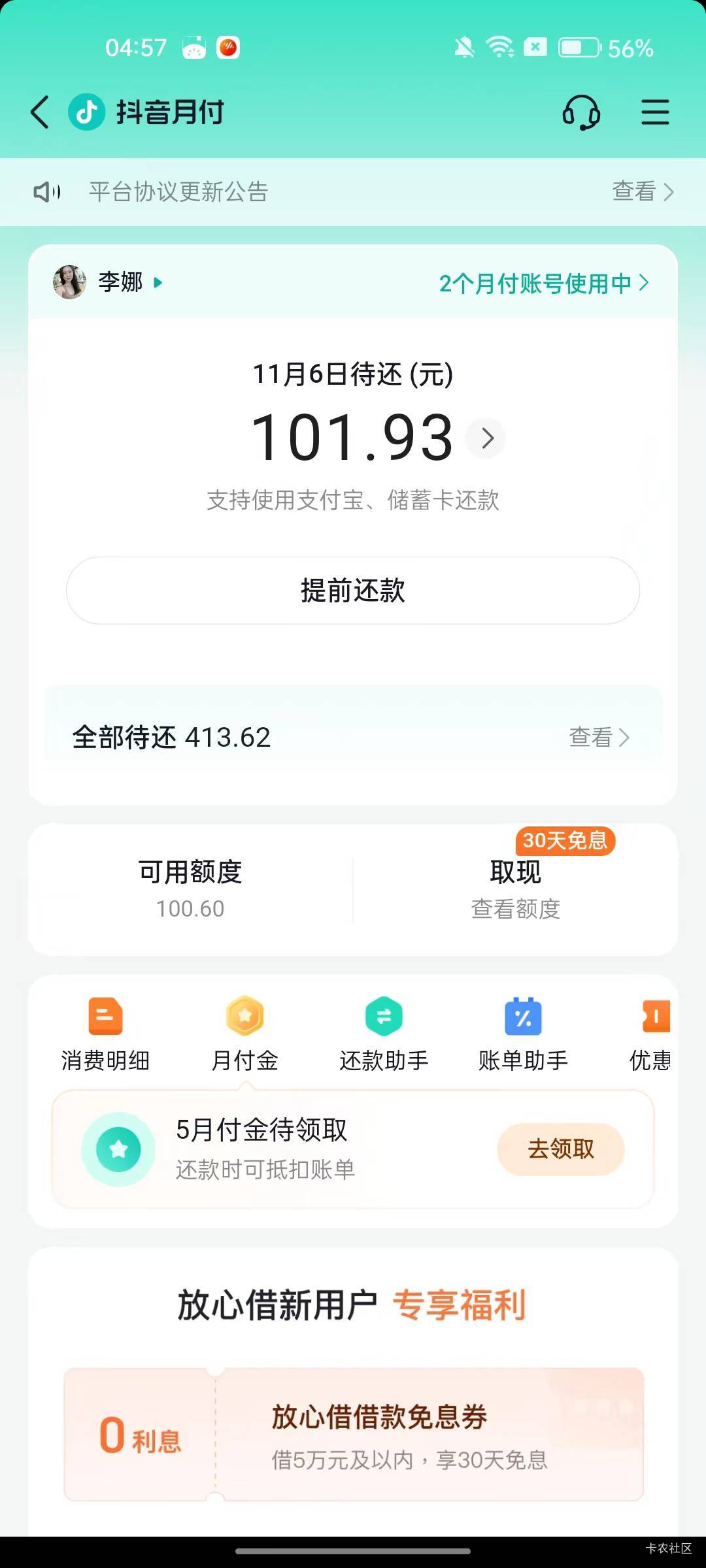Open the hamburger menu
Screen dimensions: 706x1568
[654, 112]
